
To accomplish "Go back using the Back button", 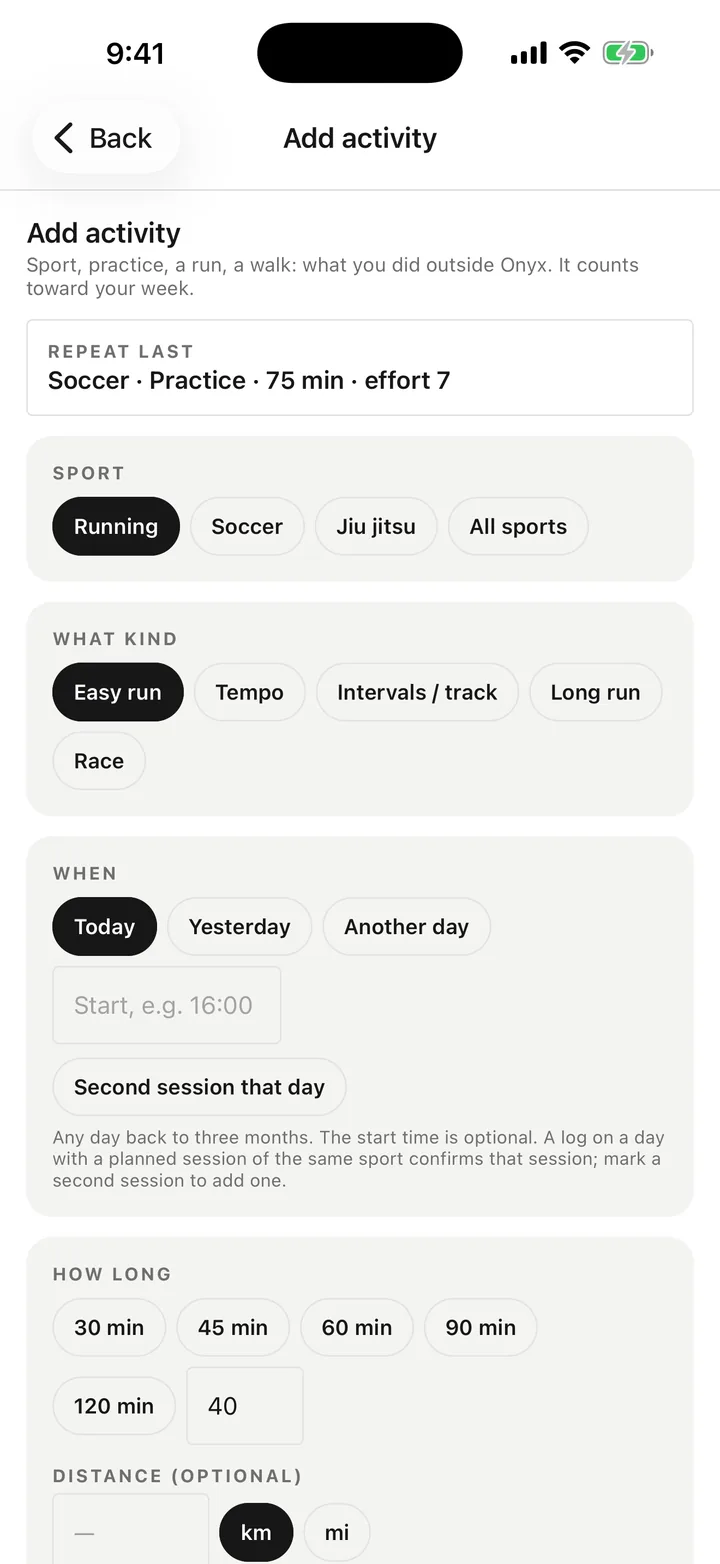I will (106, 138).
